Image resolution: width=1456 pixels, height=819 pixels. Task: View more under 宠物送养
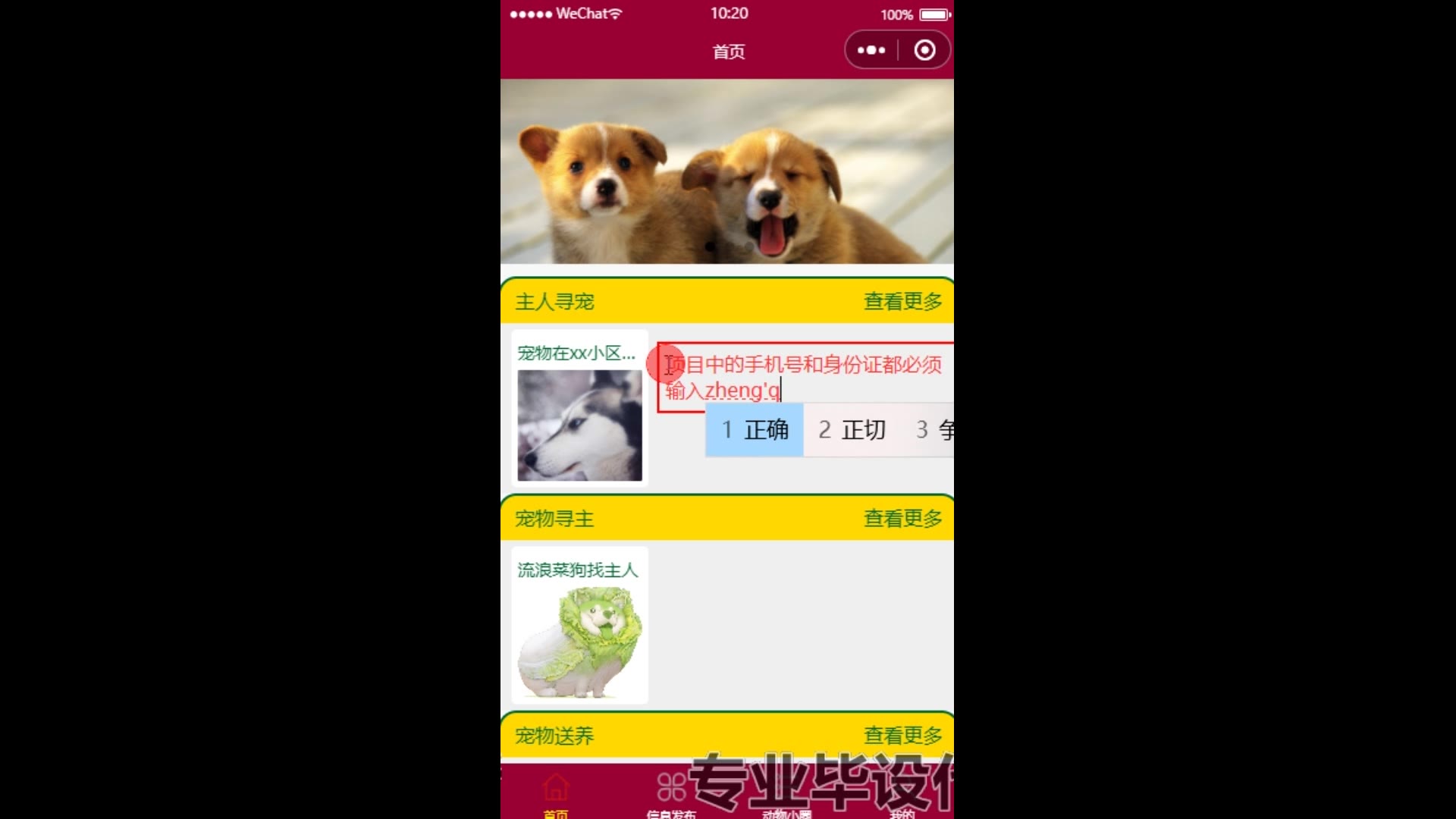pos(902,736)
